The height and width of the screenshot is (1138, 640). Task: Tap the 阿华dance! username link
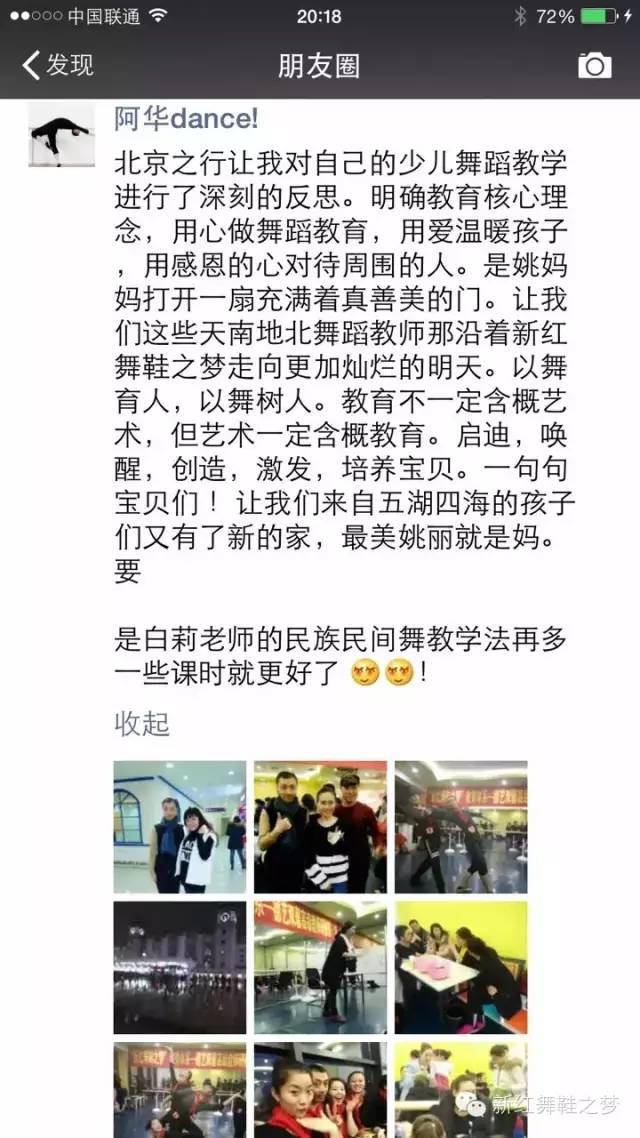[186, 119]
